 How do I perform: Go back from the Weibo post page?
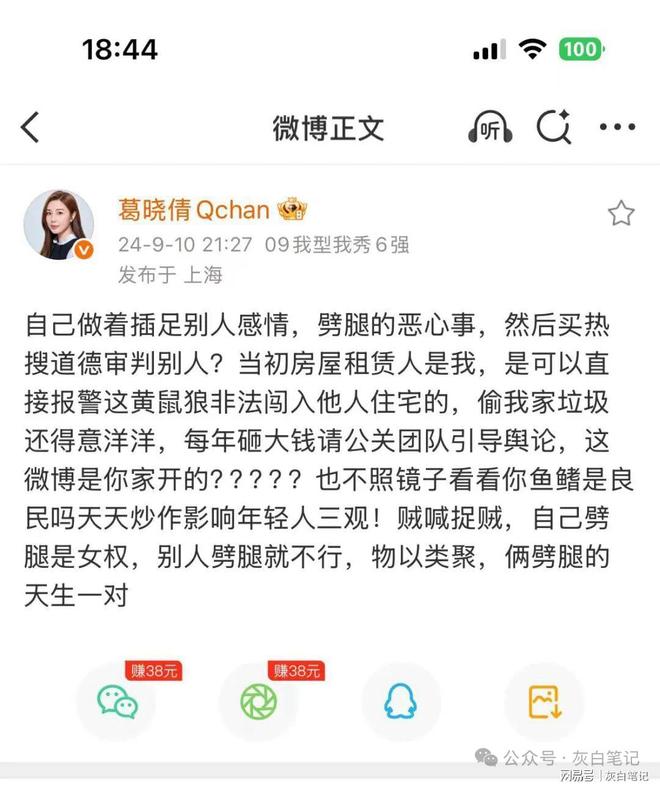[x=31, y=127]
